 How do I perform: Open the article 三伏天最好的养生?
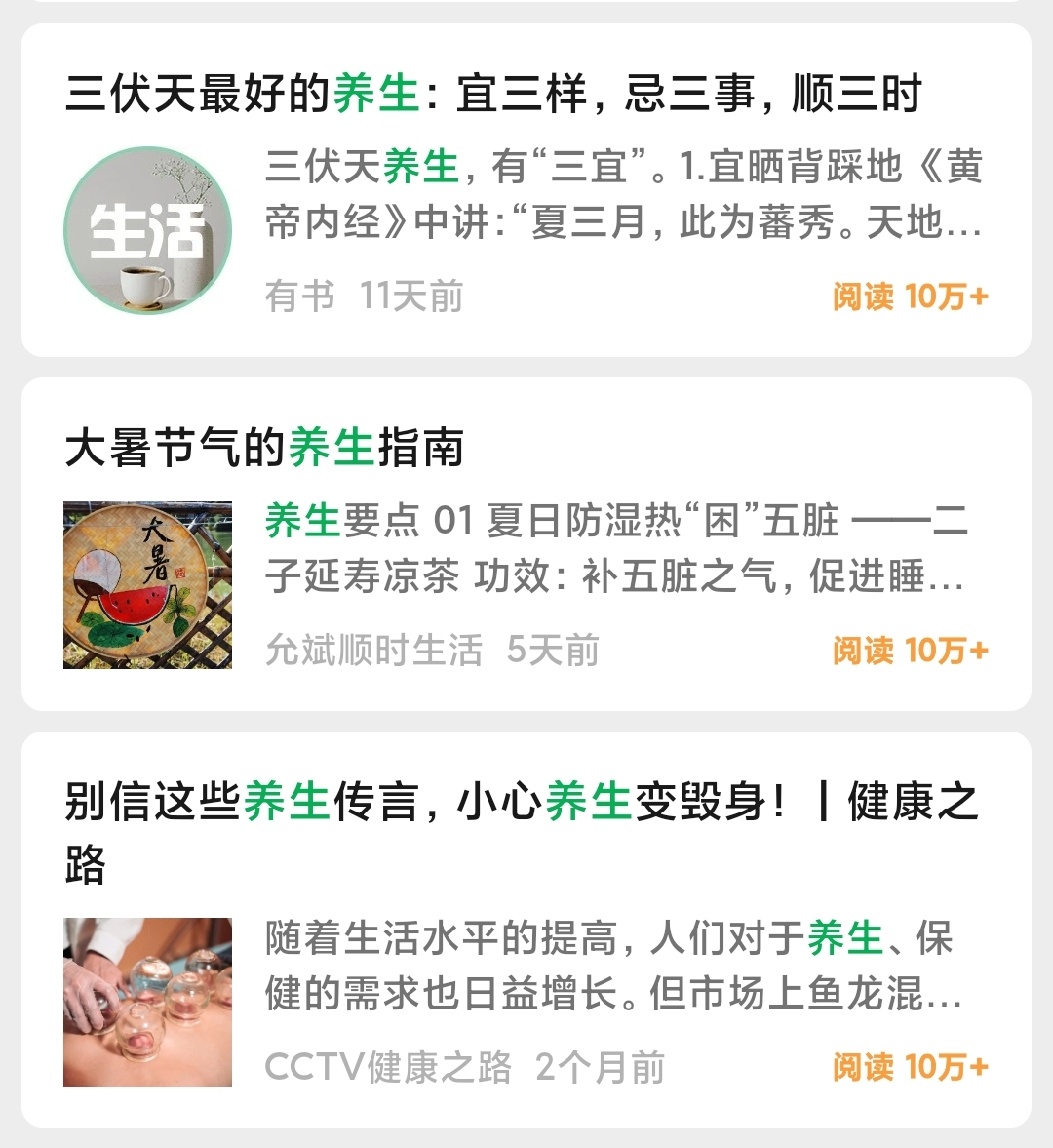[492, 95]
